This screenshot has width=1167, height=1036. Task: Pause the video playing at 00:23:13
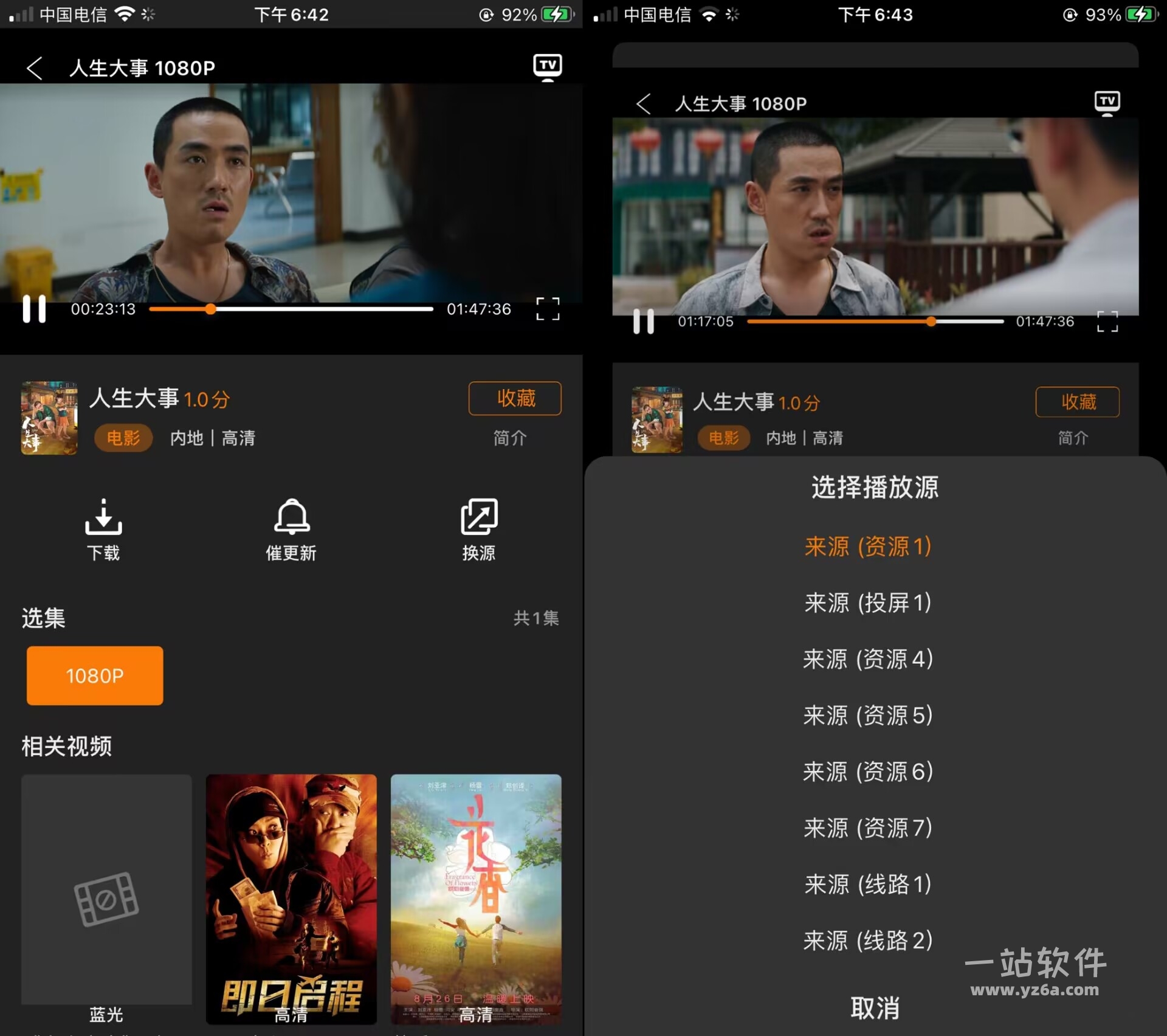[34, 309]
